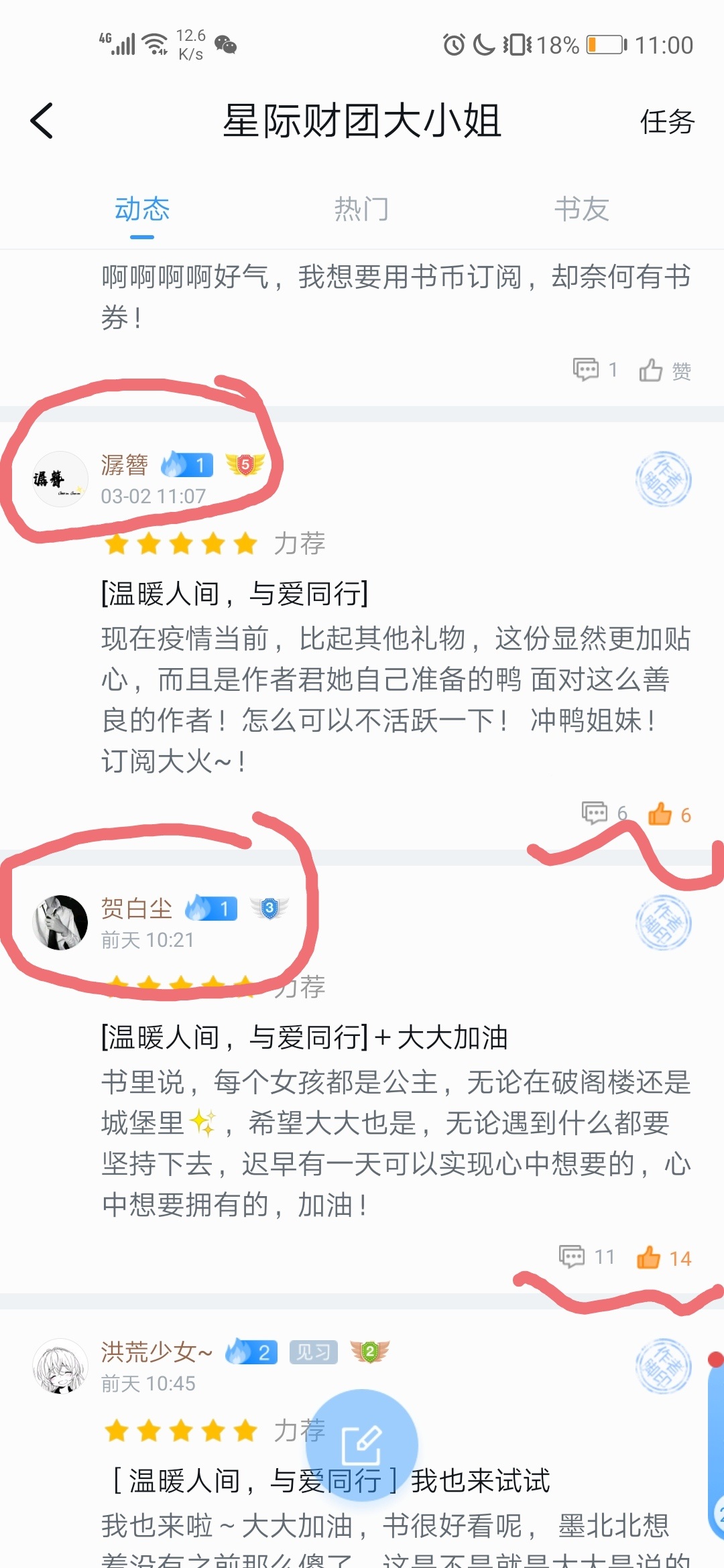Like 贺白尘's review with 14 likes
This screenshot has height=1568, width=724.
click(x=663, y=1258)
